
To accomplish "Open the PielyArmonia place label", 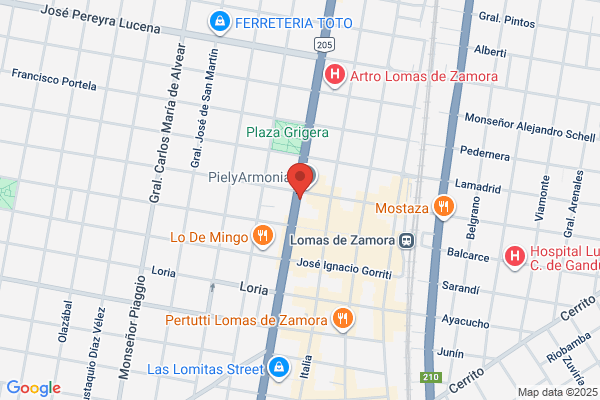I will coord(248,177).
